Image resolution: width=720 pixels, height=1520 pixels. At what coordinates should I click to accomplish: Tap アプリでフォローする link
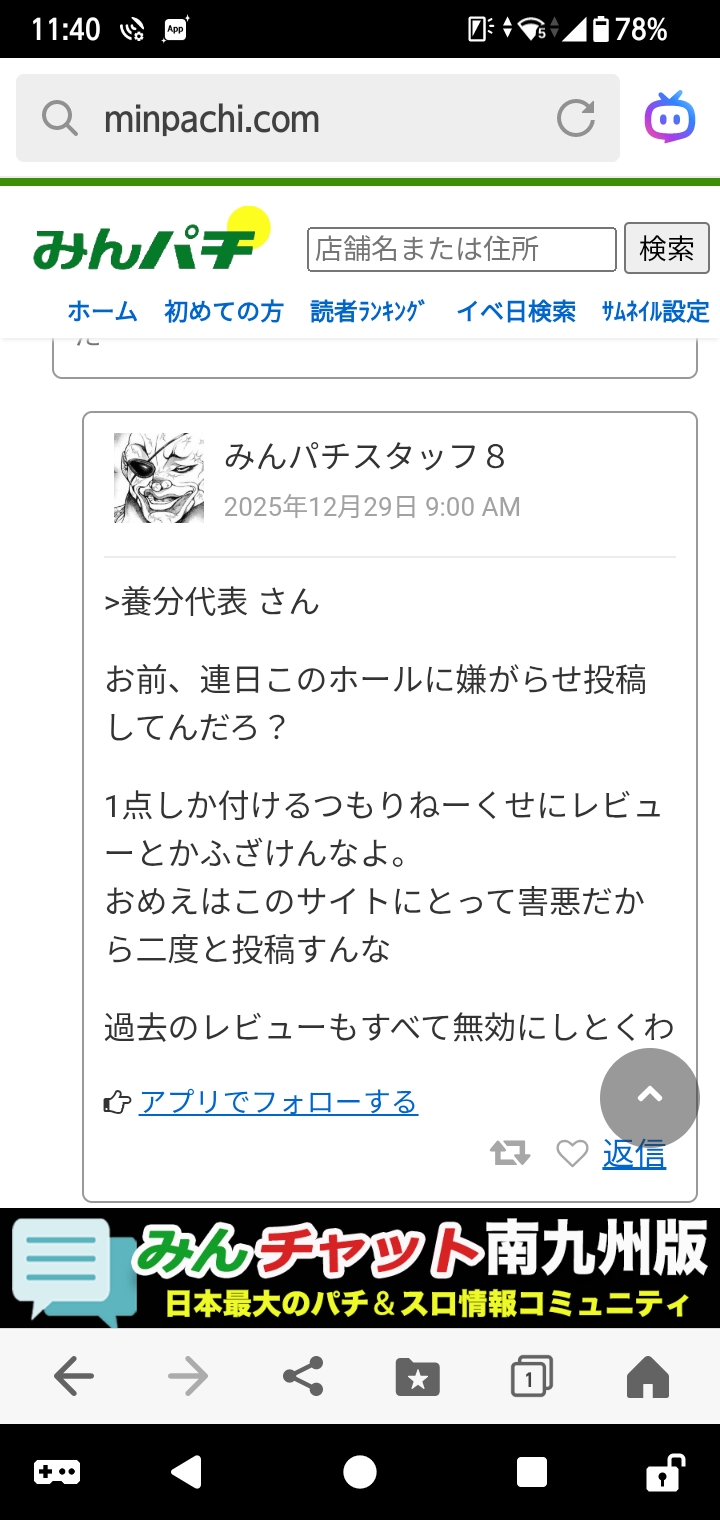pyautogui.click(x=278, y=1102)
